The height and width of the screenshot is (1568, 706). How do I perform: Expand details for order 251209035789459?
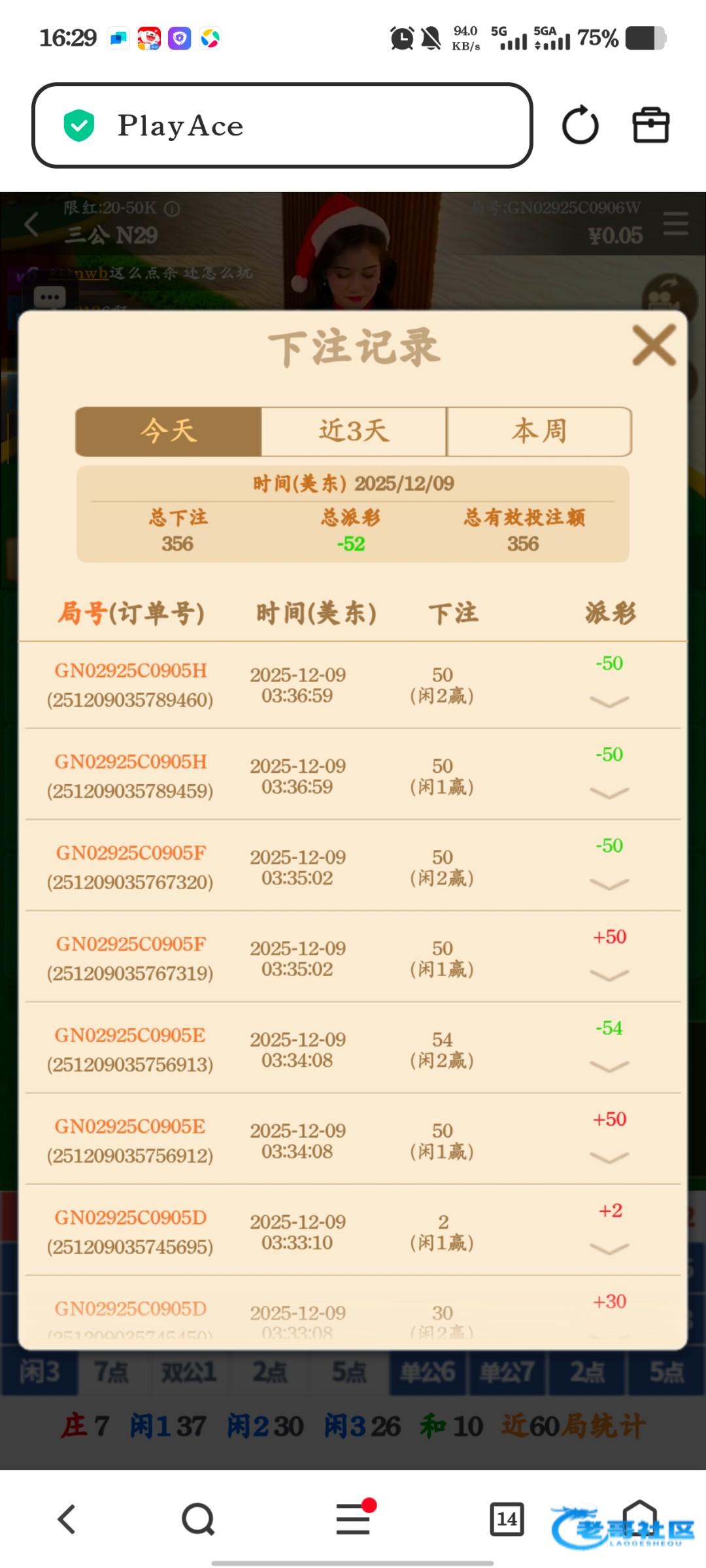[609, 792]
